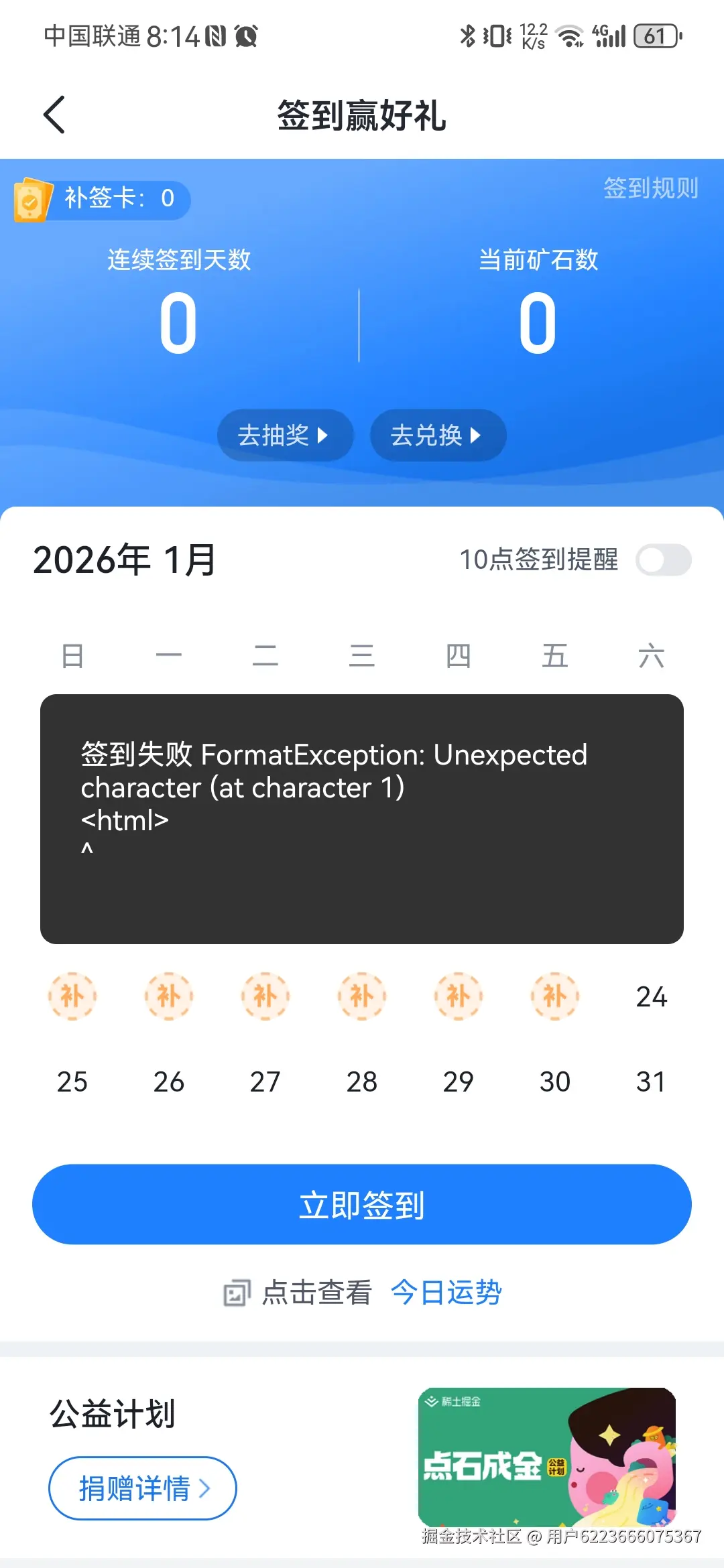The image size is (724, 1568).
Task: Tap the 补 make-up icon in Sunday column
Action: click(x=72, y=996)
